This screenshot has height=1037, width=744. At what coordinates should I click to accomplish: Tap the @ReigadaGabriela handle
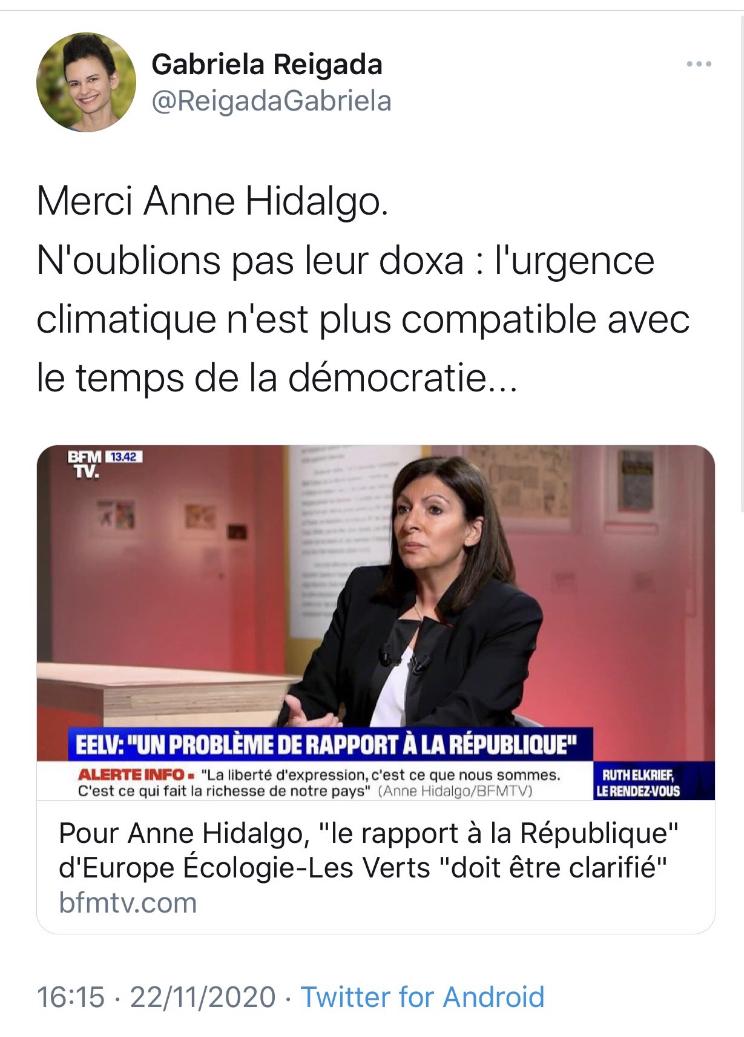[x=270, y=101]
